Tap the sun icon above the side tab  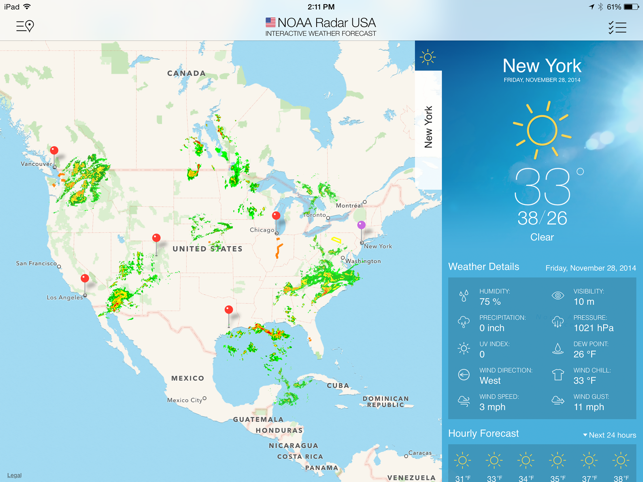(x=428, y=57)
